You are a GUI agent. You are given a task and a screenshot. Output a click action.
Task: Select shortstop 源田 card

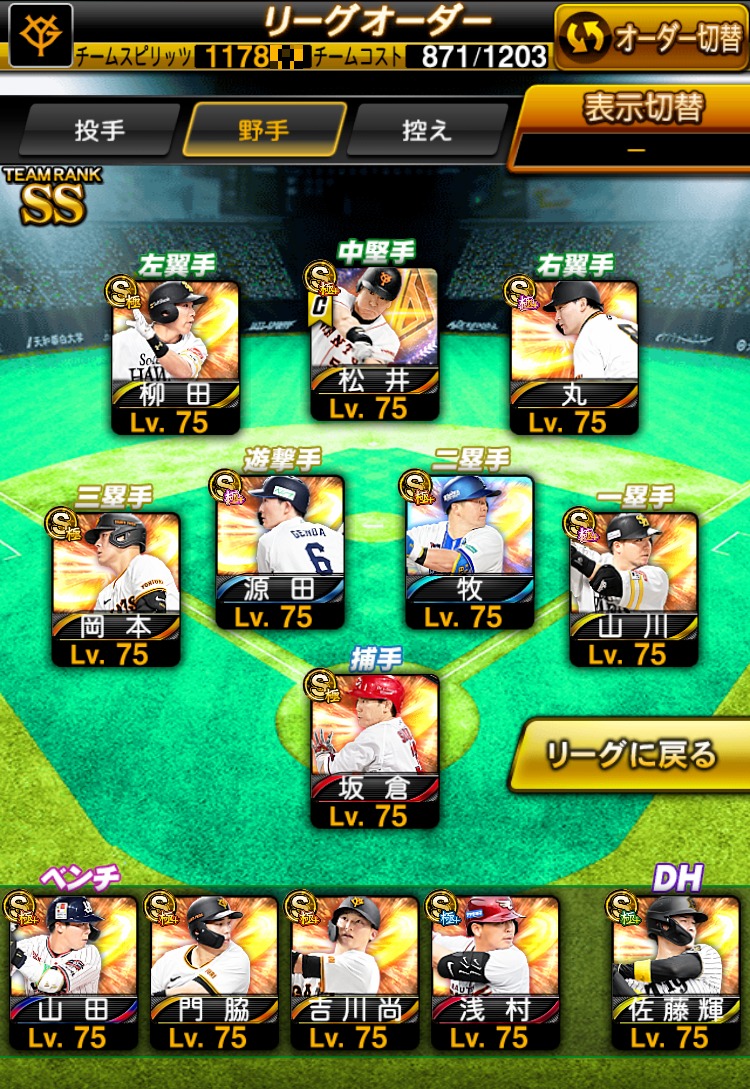280,552
